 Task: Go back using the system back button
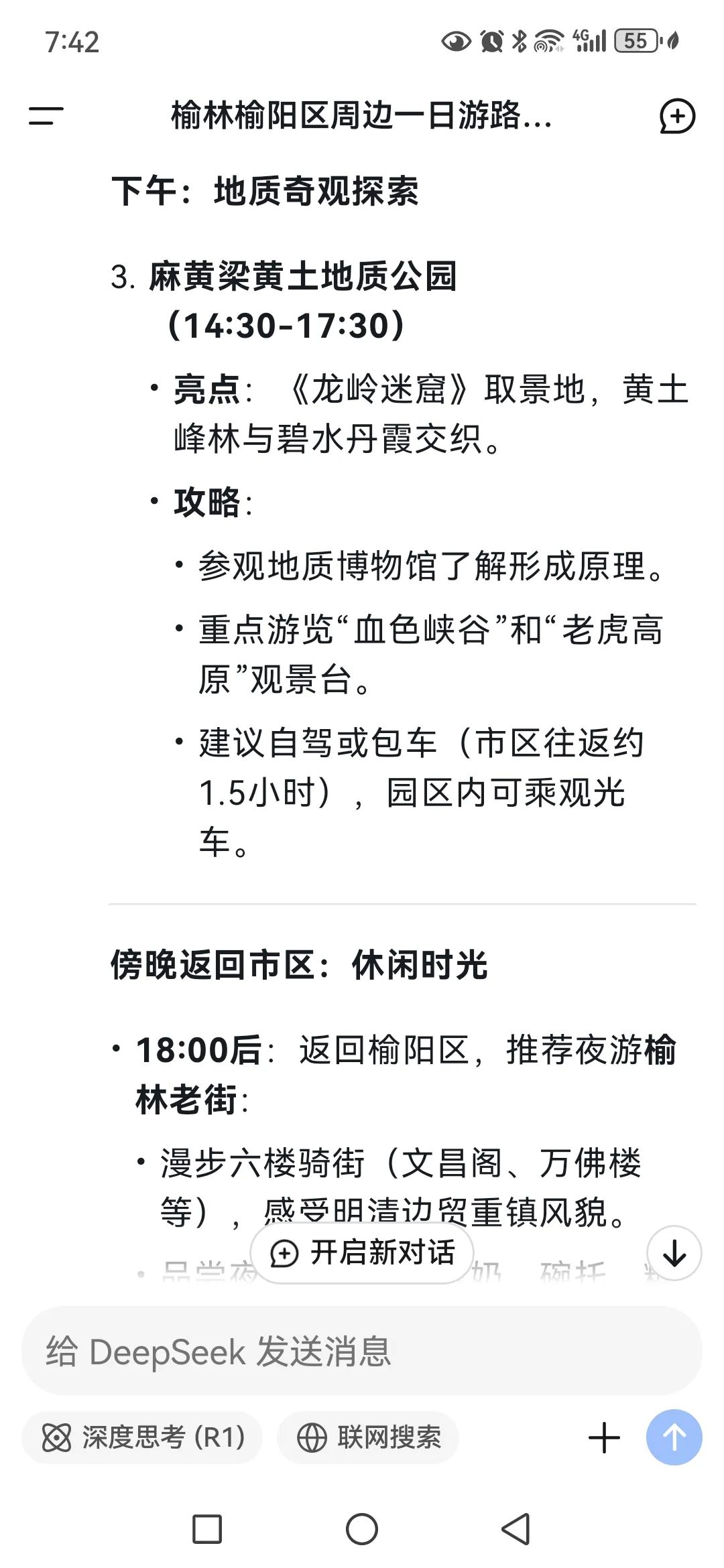click(516, 1530)
